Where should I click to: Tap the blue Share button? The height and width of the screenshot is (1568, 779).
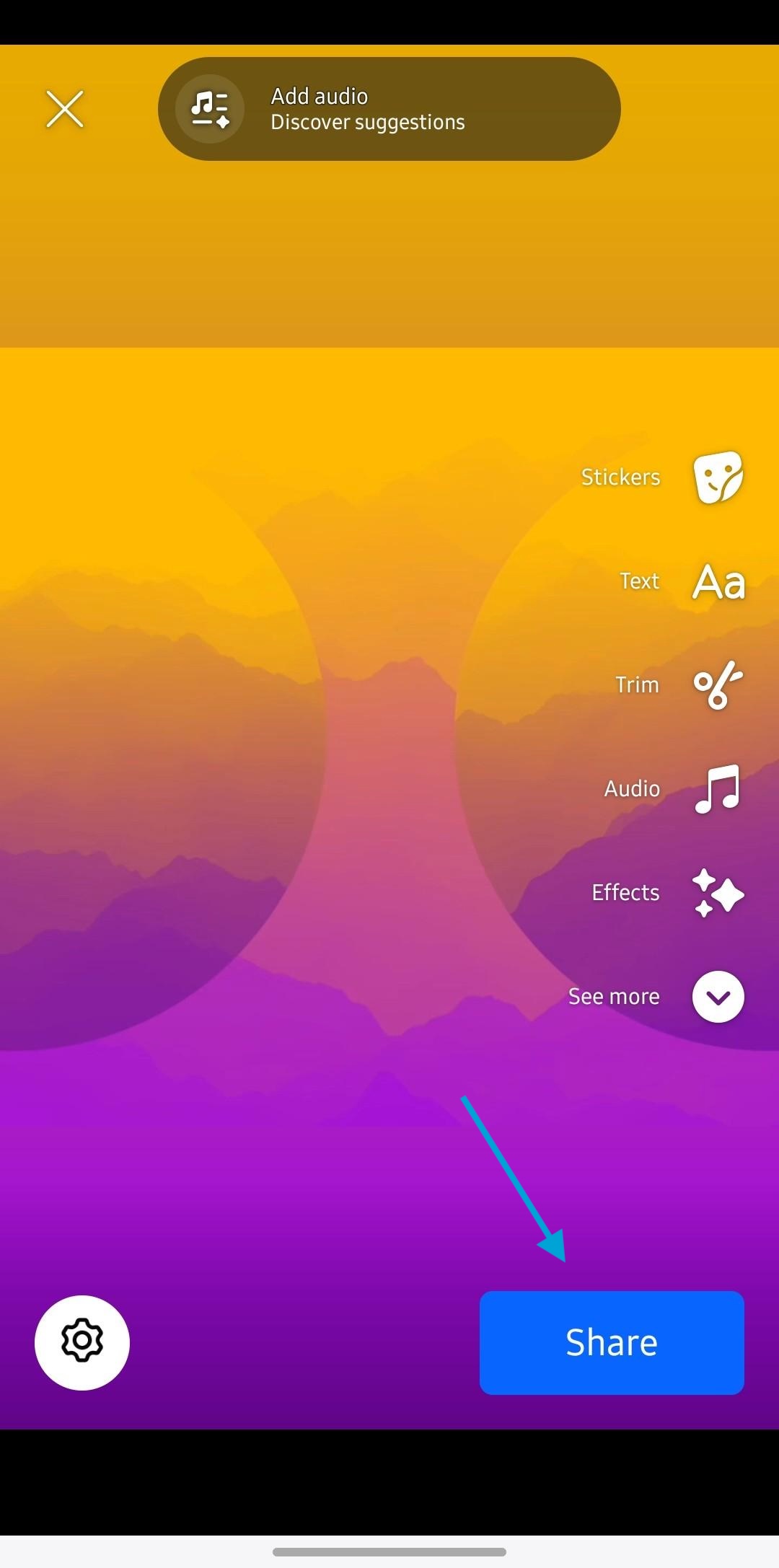click(x=612, y=1342)
